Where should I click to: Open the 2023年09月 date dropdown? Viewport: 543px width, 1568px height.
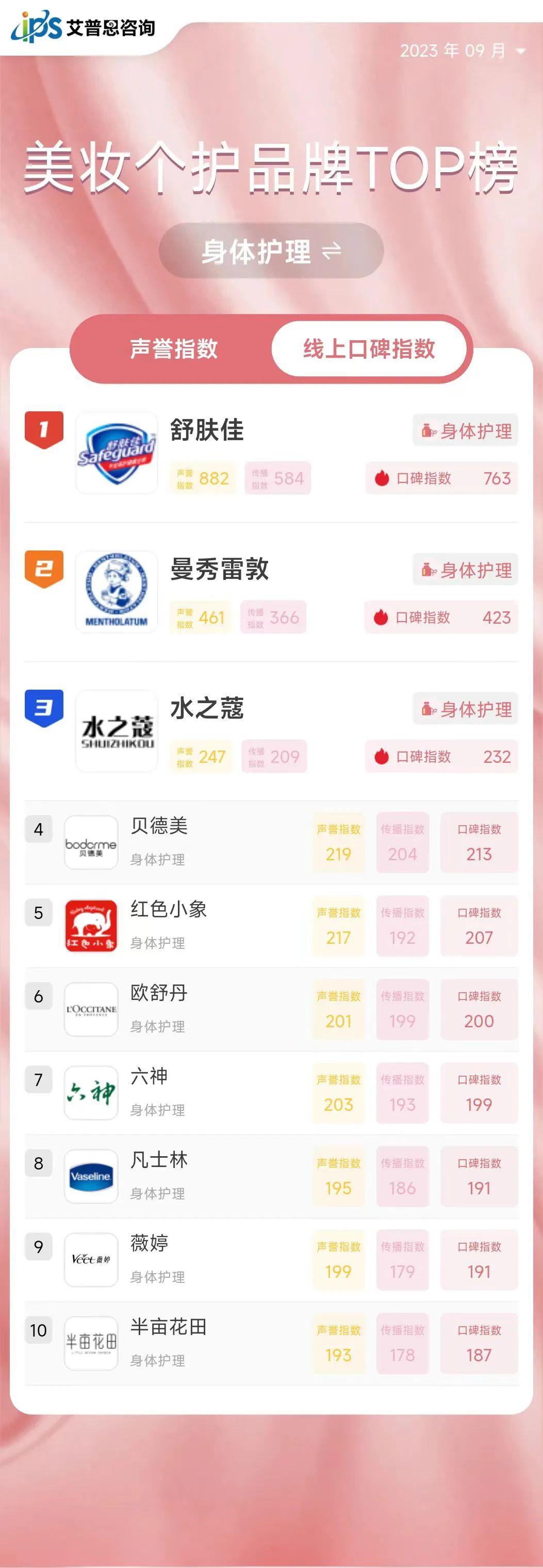[462, 51]
